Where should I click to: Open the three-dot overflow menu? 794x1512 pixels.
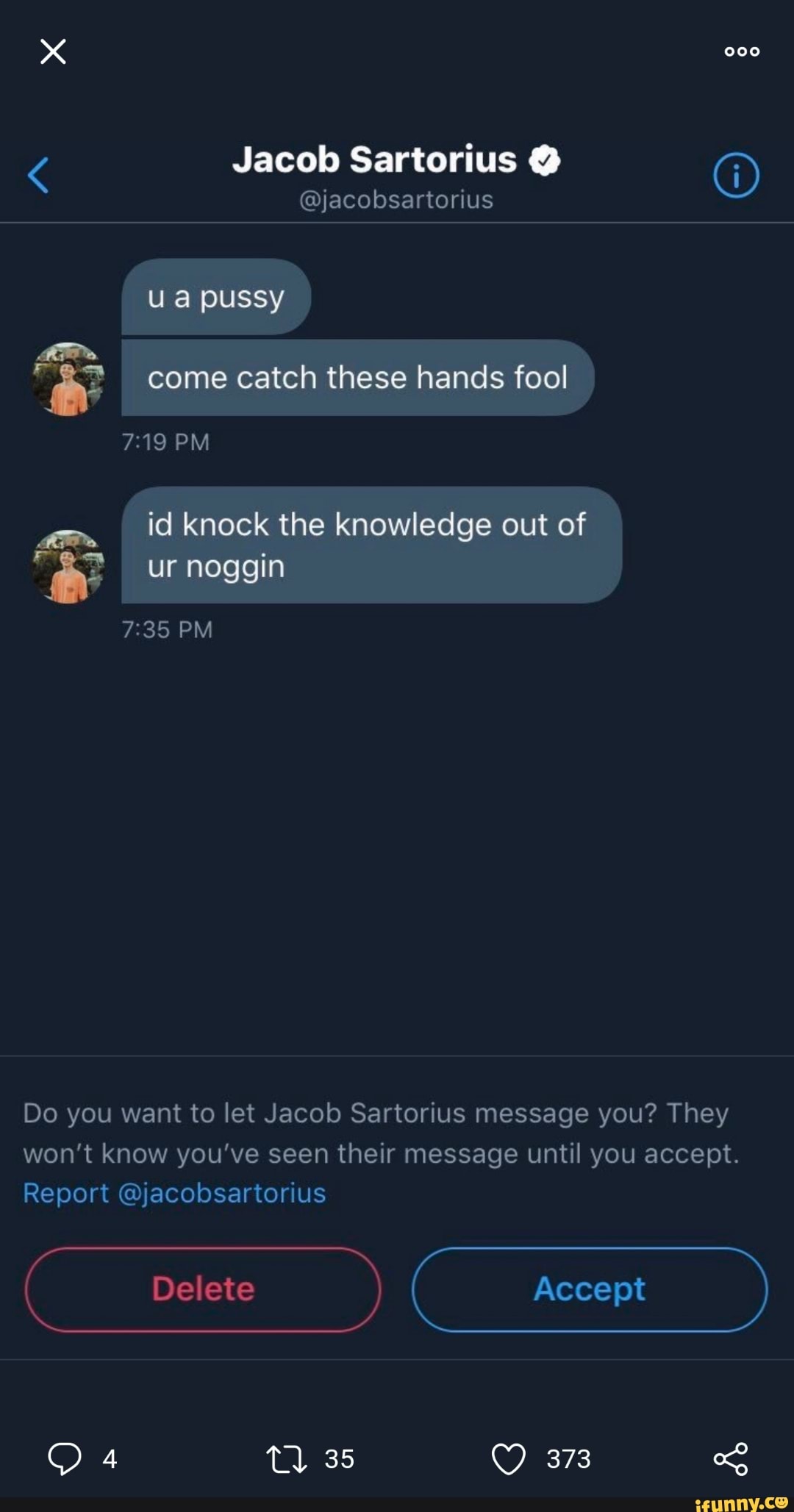coord(741,51)
